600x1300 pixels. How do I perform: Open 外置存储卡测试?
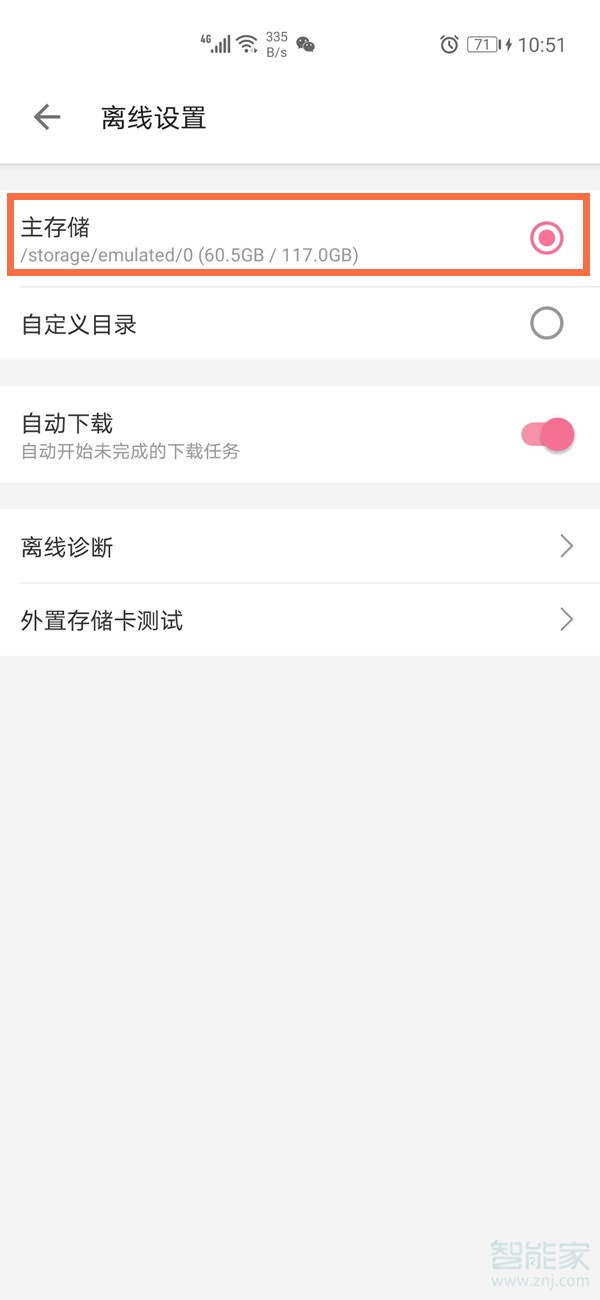(x=300, y=621)
